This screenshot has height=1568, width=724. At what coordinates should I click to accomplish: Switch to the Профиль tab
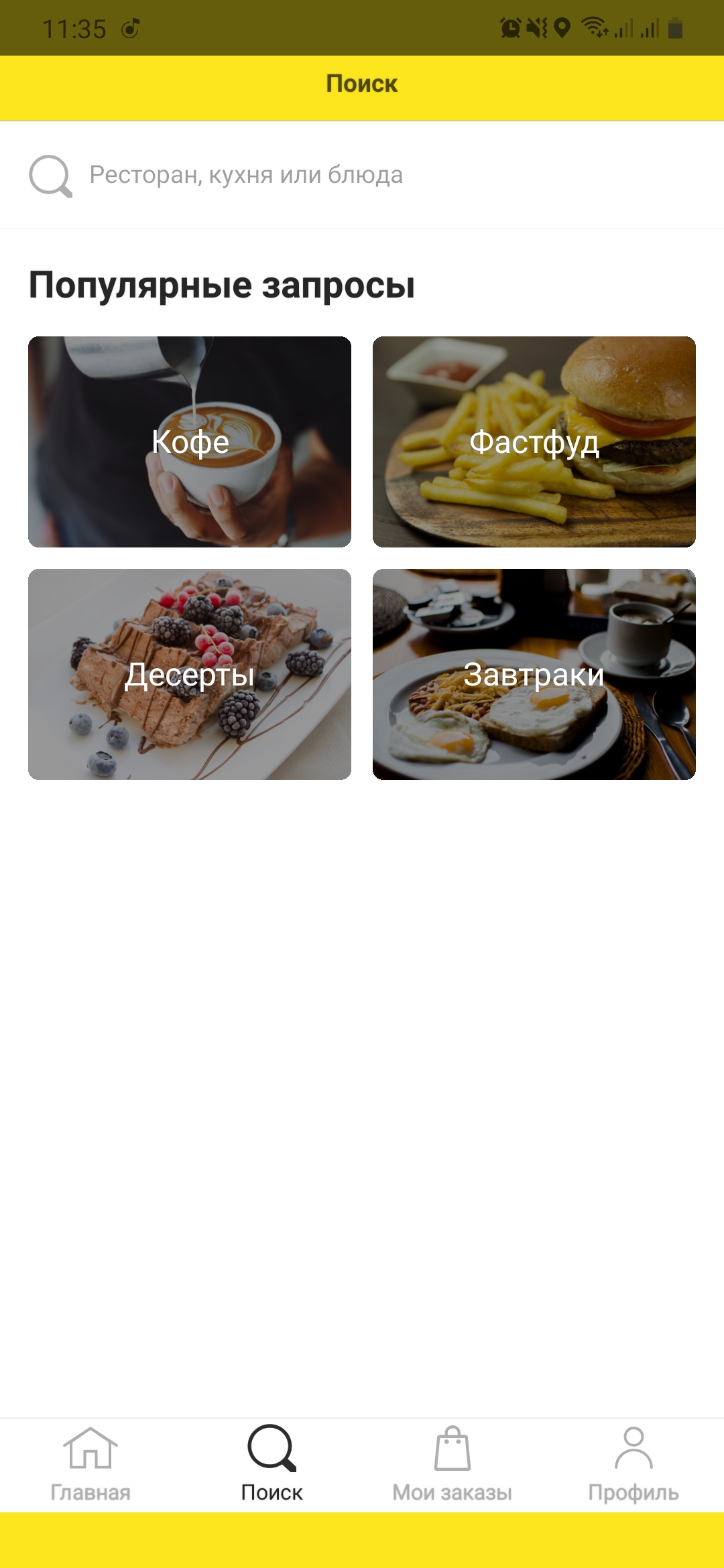click(633, 1465)
